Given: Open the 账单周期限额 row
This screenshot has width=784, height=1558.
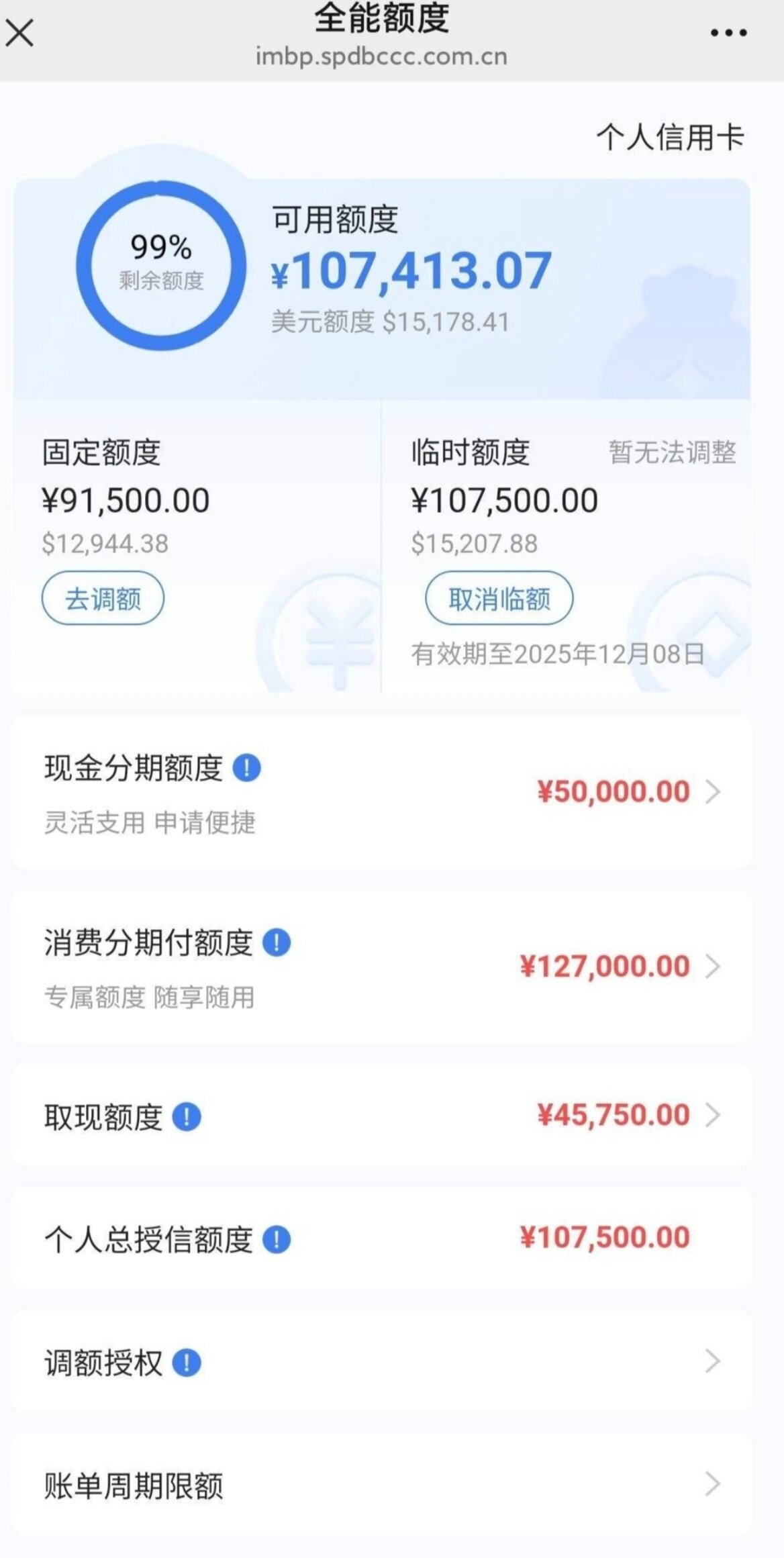Looking at the screenshot, I should 381,1484.
